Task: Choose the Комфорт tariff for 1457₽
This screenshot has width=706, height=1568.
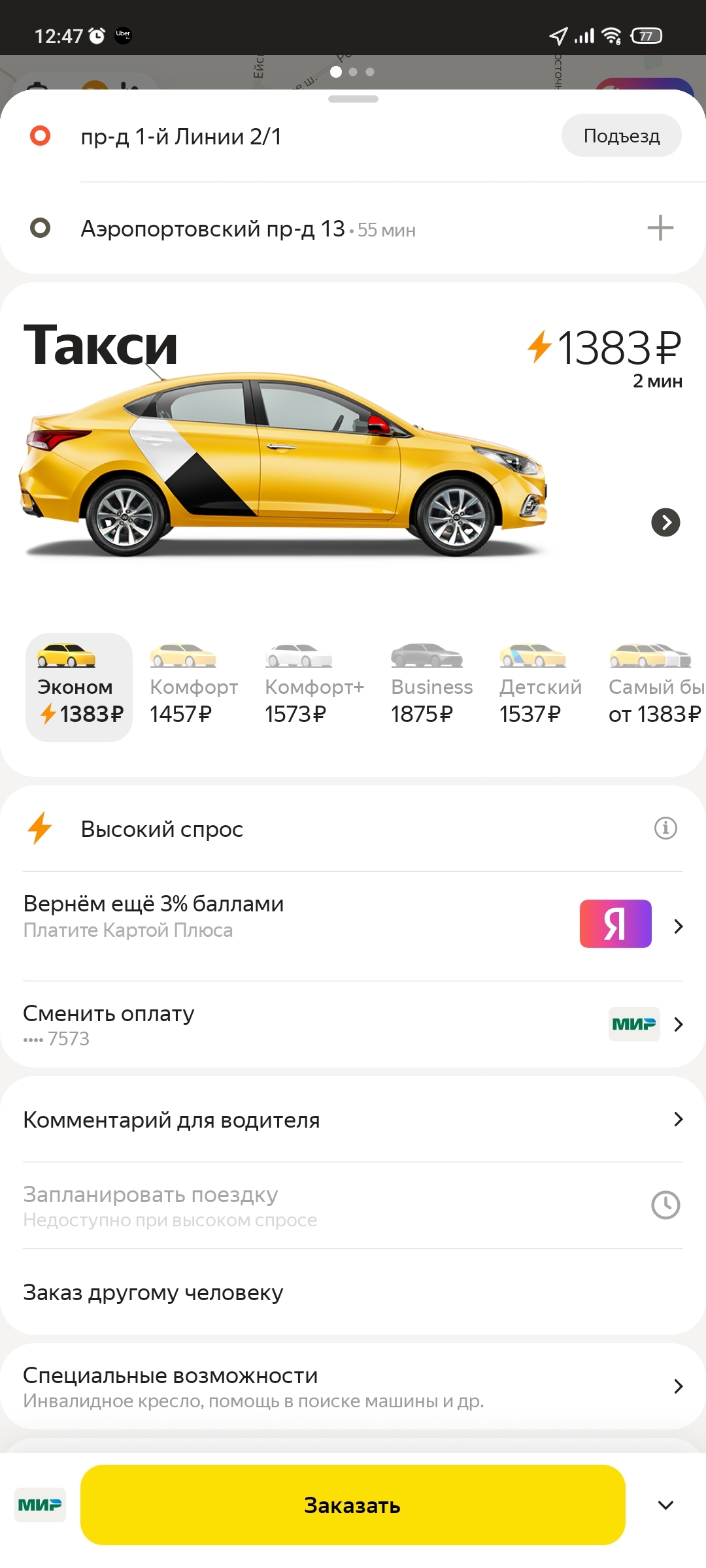Action: [x=193, y=687]
